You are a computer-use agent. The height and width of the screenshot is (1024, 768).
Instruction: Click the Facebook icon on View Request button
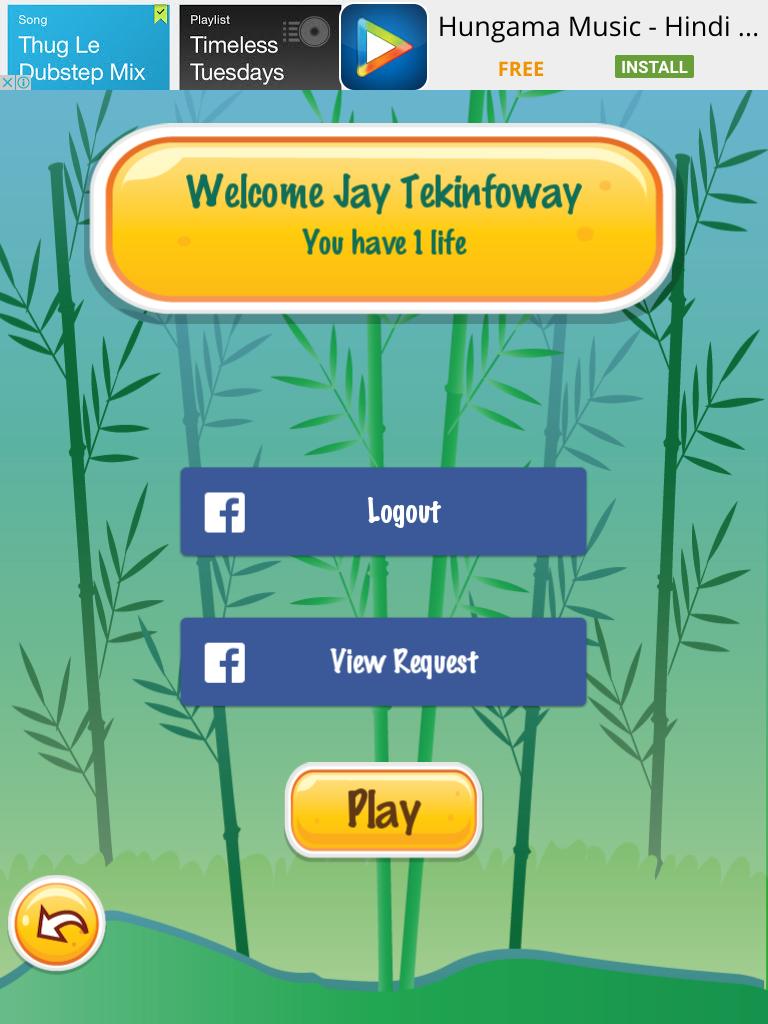[224, 661]
